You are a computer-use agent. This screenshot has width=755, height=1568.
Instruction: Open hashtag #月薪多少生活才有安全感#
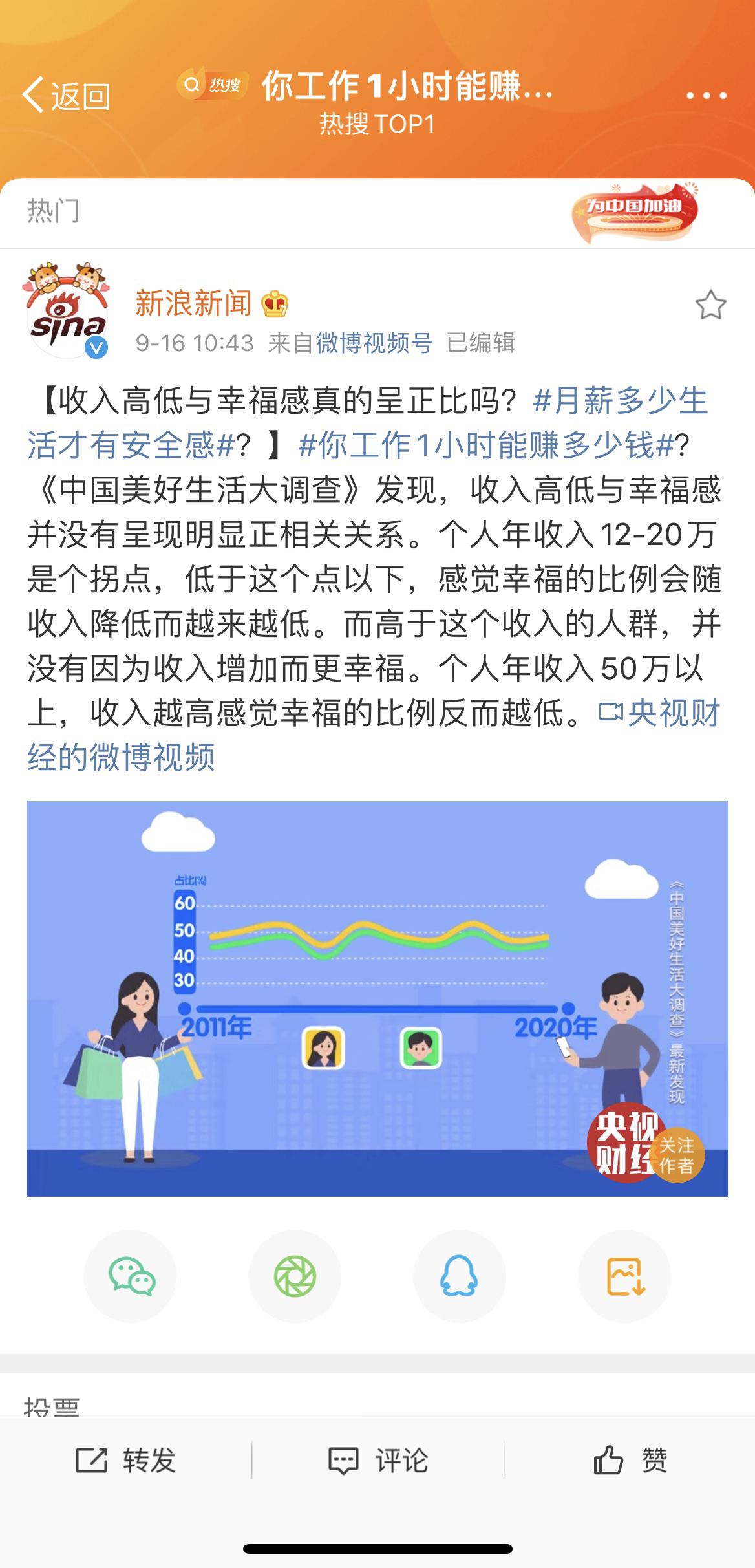point(619,401)
